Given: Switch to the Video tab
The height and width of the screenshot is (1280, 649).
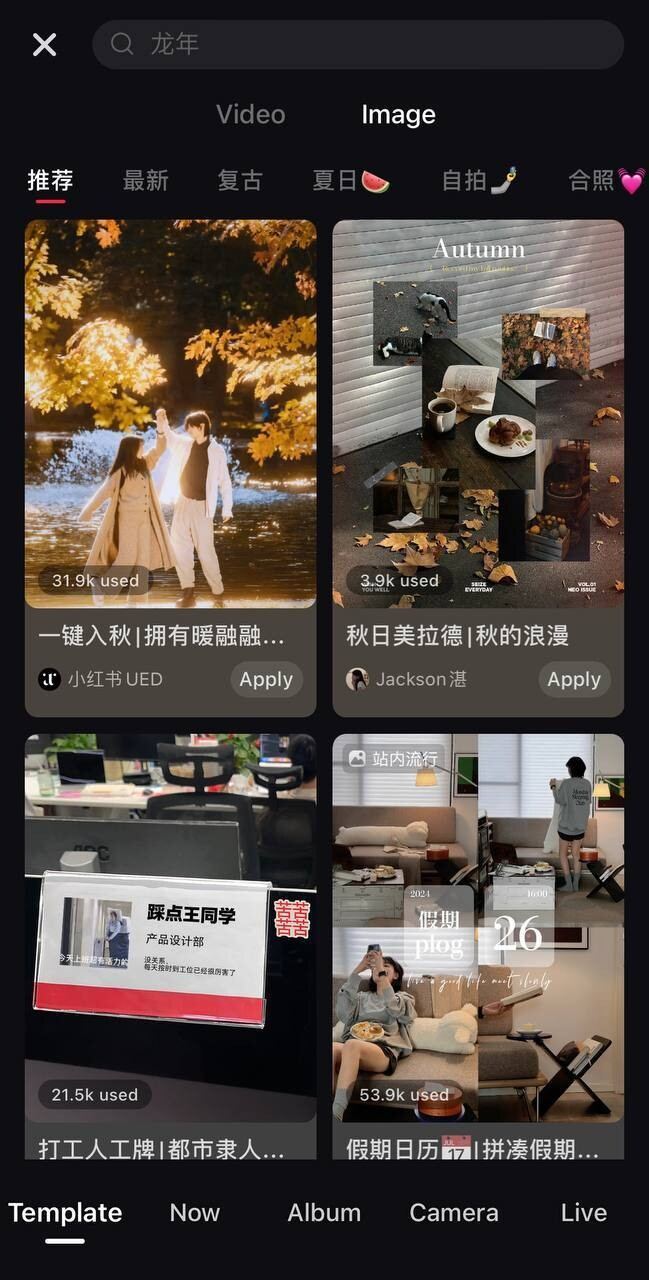Looking at the screenshot, I should [x=250, y=115].
